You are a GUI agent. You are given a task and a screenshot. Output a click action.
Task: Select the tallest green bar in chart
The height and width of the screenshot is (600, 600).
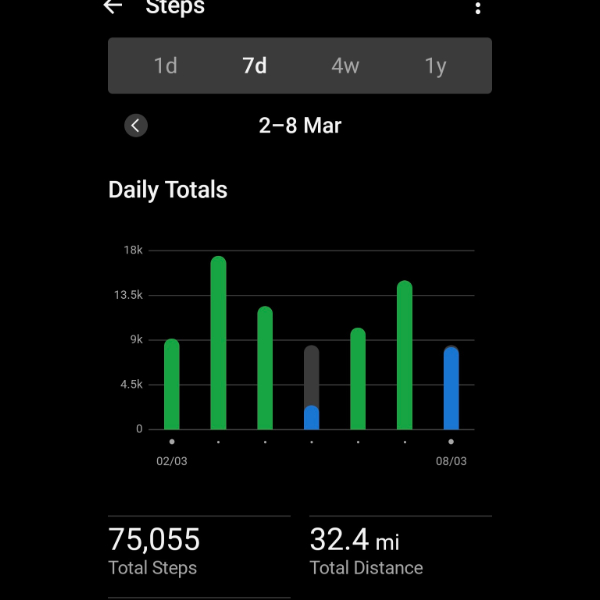point(218,343)
